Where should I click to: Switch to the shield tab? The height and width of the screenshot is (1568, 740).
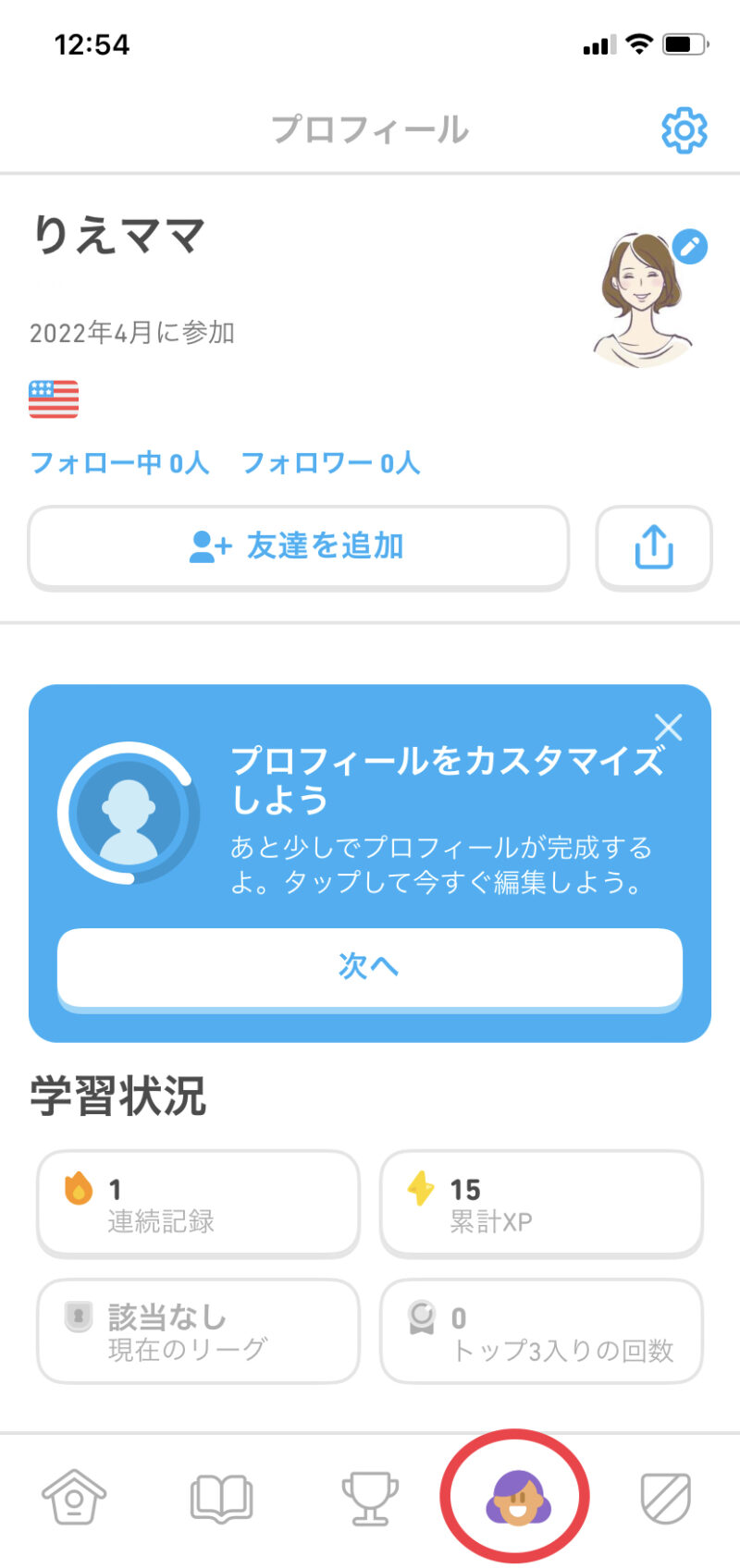click(x=665, y=1497)
